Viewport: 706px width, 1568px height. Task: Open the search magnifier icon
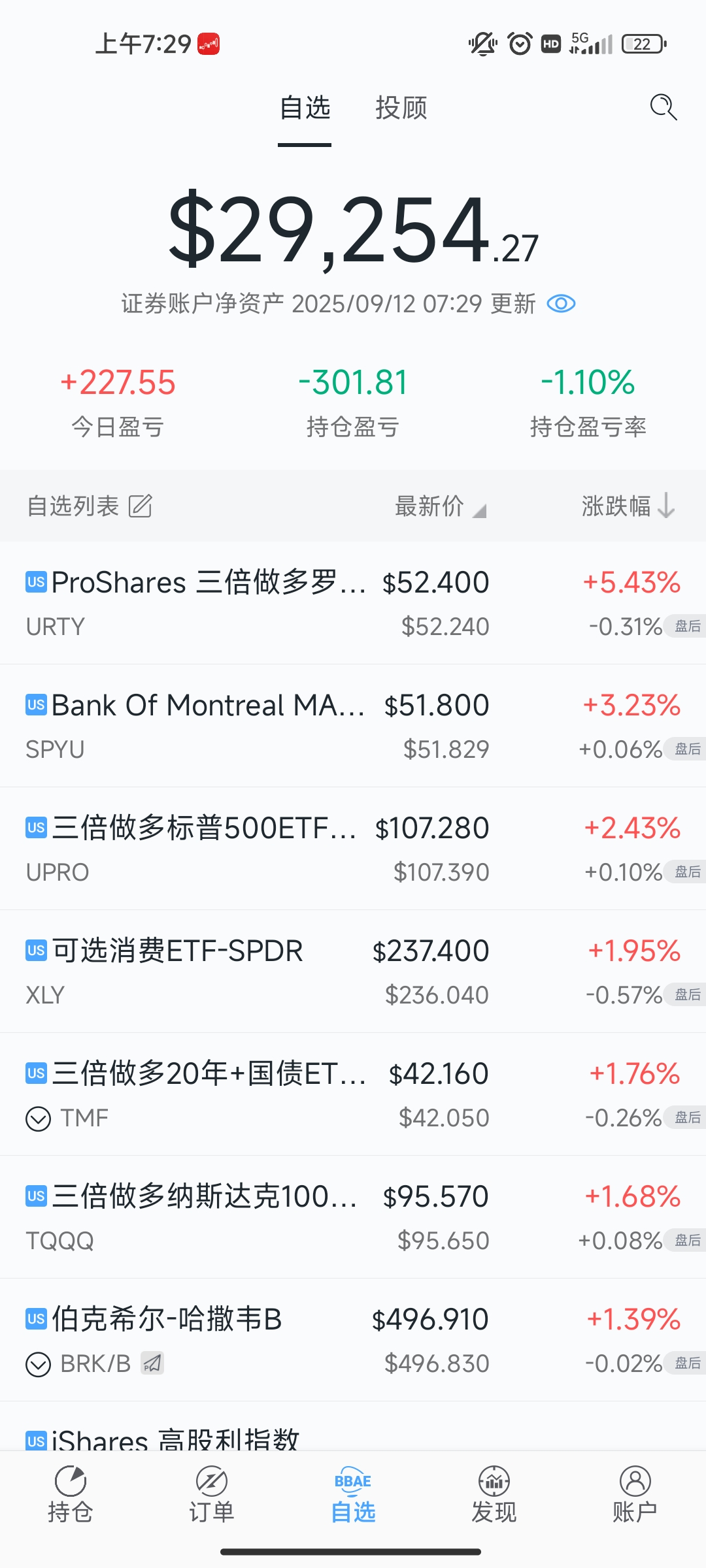(x=663, y=107)
